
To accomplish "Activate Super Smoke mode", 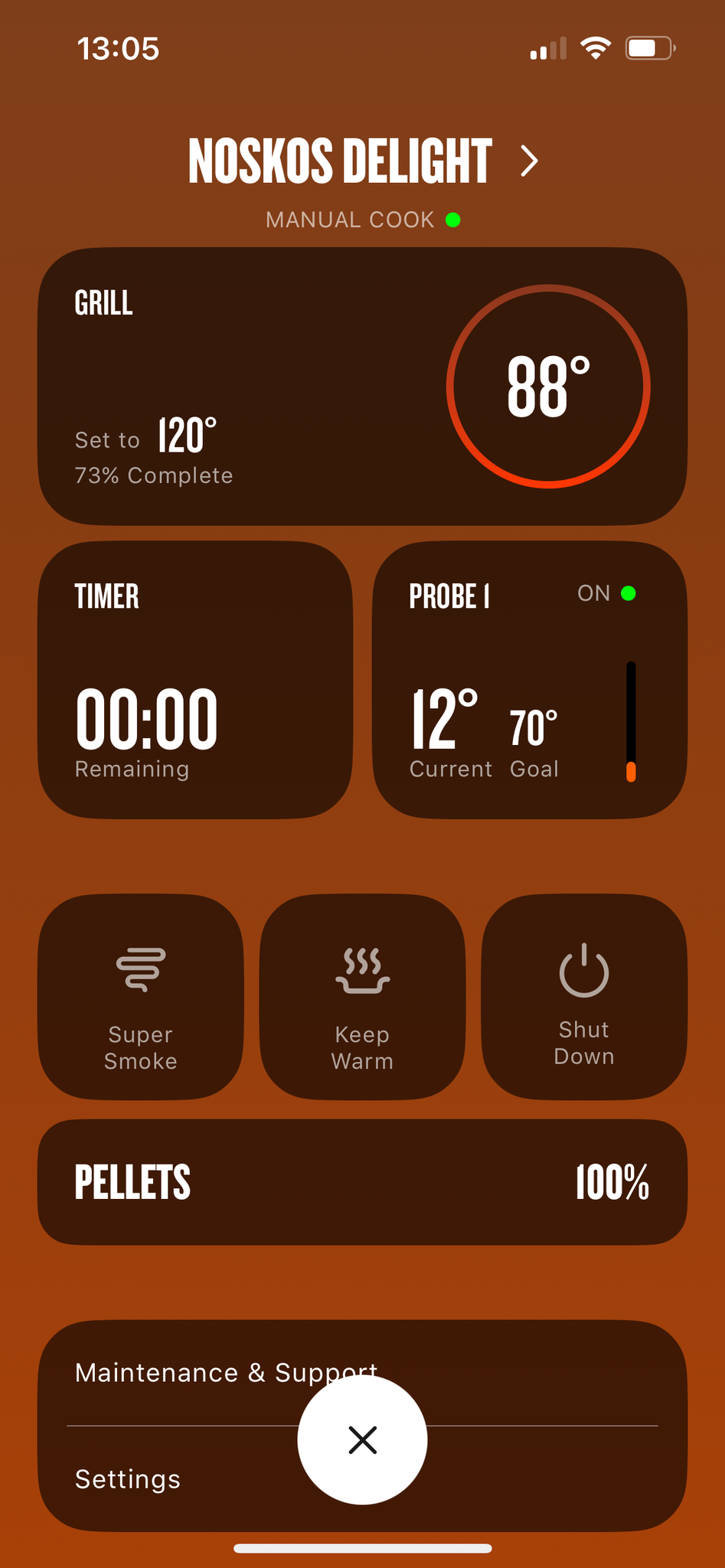I will 141,997.
